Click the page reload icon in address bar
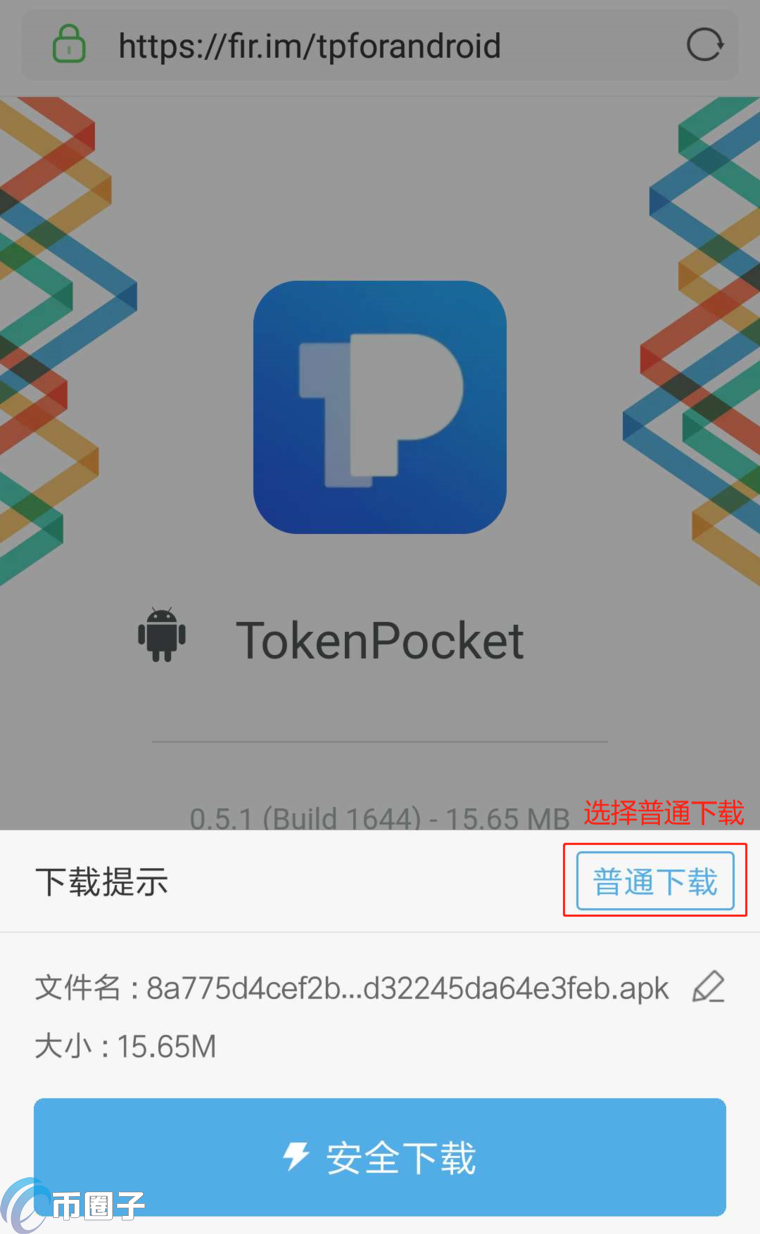This screenshot has width=760, height=1234. pos(704,45)
